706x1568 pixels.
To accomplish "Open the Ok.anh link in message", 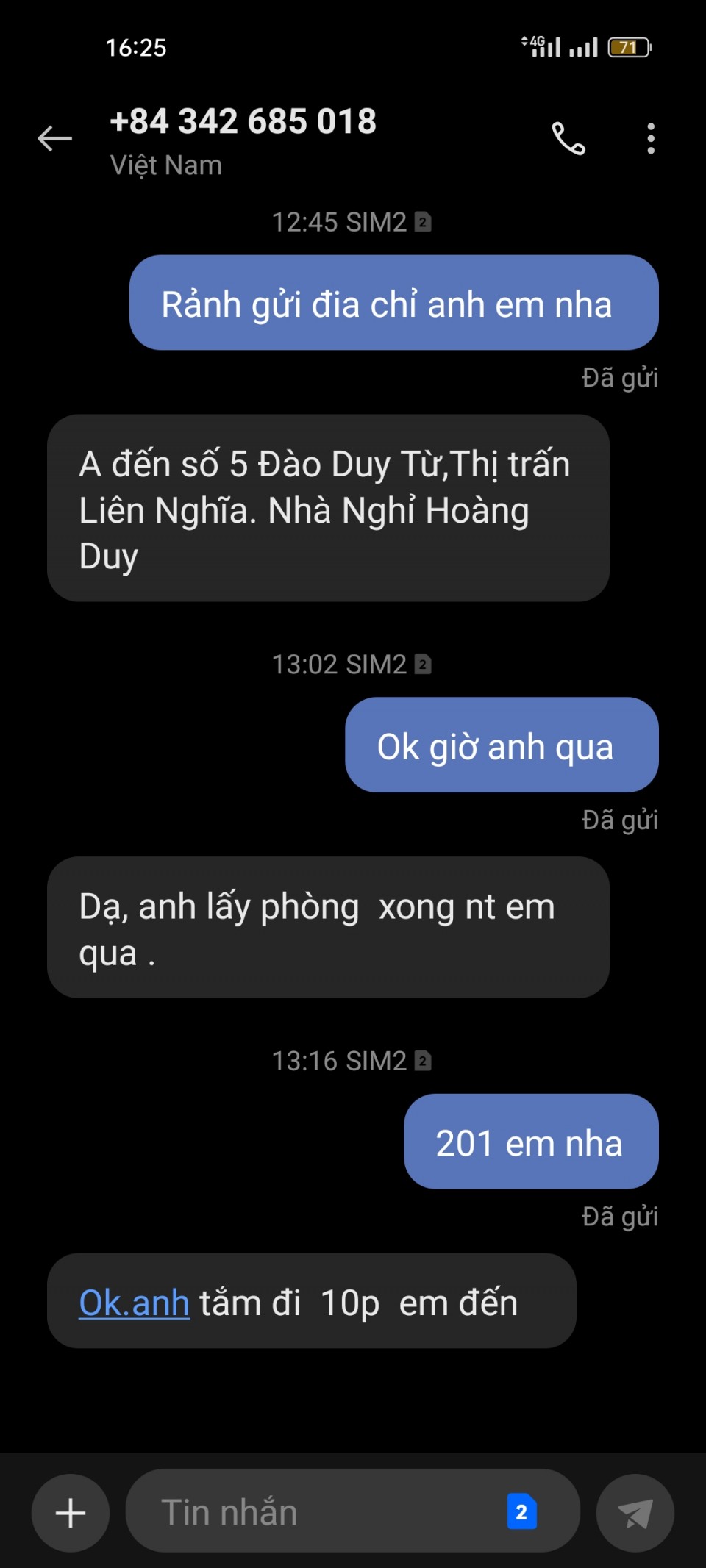I will (135, 1303).
